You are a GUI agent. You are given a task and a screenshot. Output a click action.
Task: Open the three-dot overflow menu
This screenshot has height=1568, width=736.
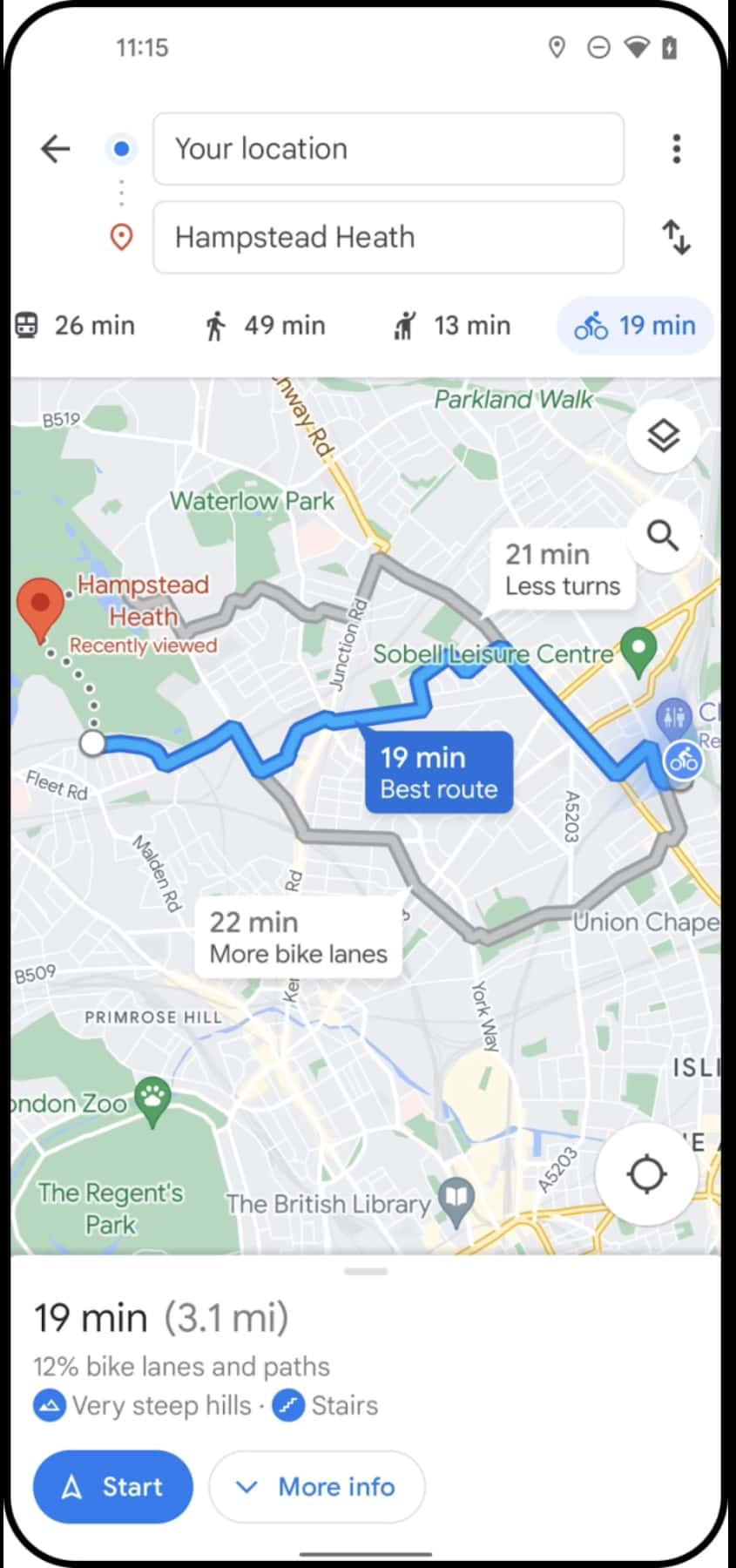676,149
